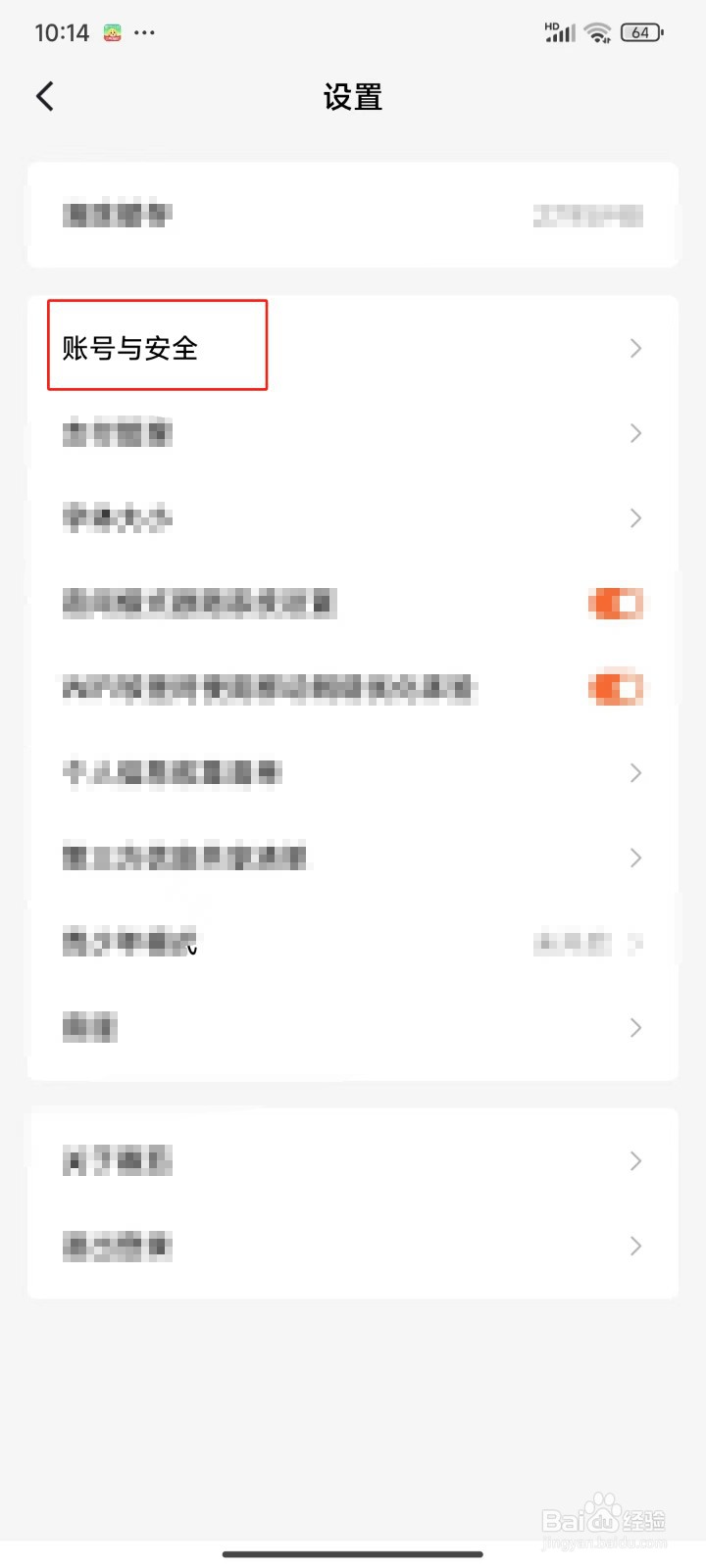Tap the back arrow to leave 设置
Viewport: 706px width, 1568px height.
(44, 96)
